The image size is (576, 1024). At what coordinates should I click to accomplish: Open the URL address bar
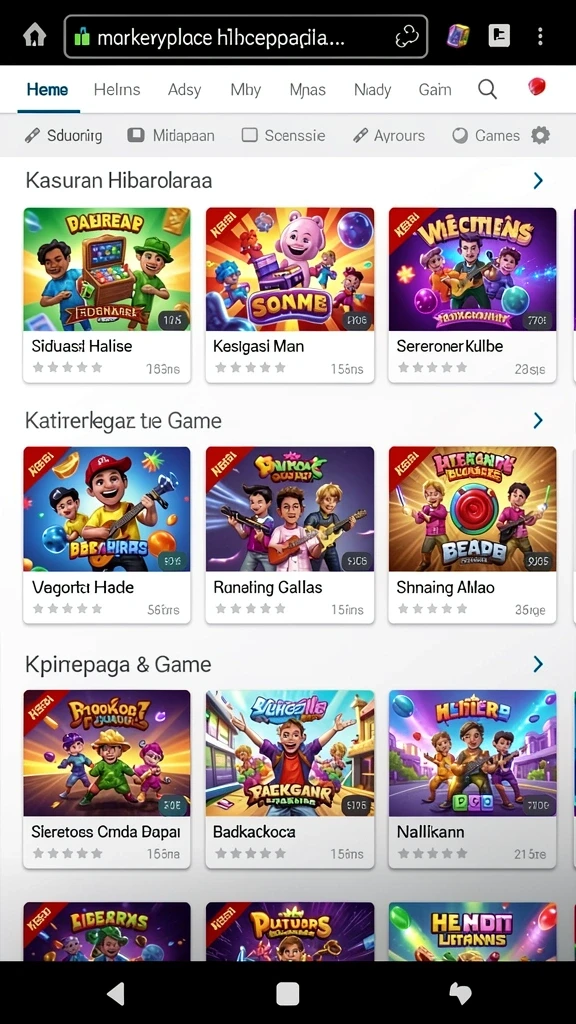tap(246, 37)
